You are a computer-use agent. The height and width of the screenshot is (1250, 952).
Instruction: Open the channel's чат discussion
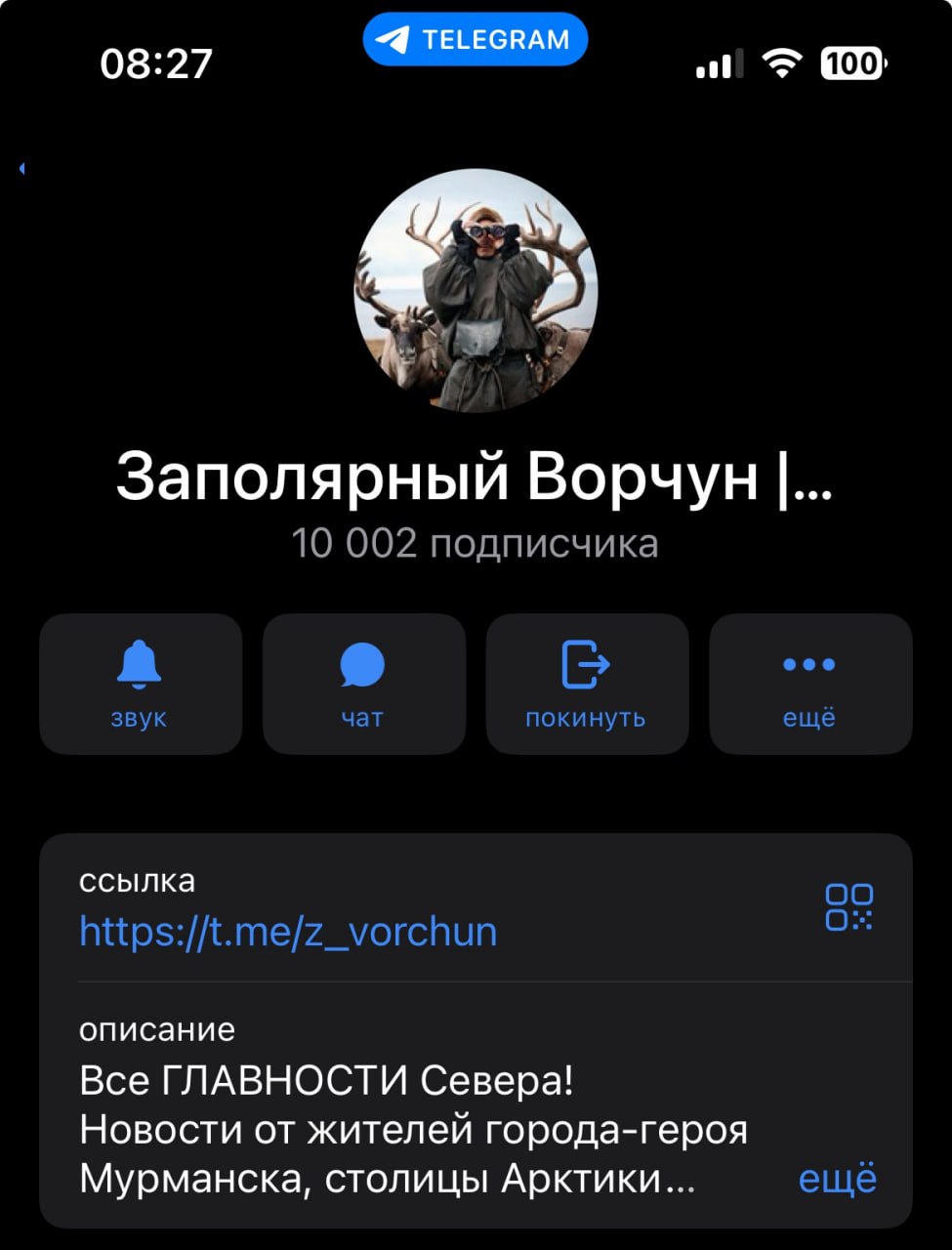click(x=363, y=684)
